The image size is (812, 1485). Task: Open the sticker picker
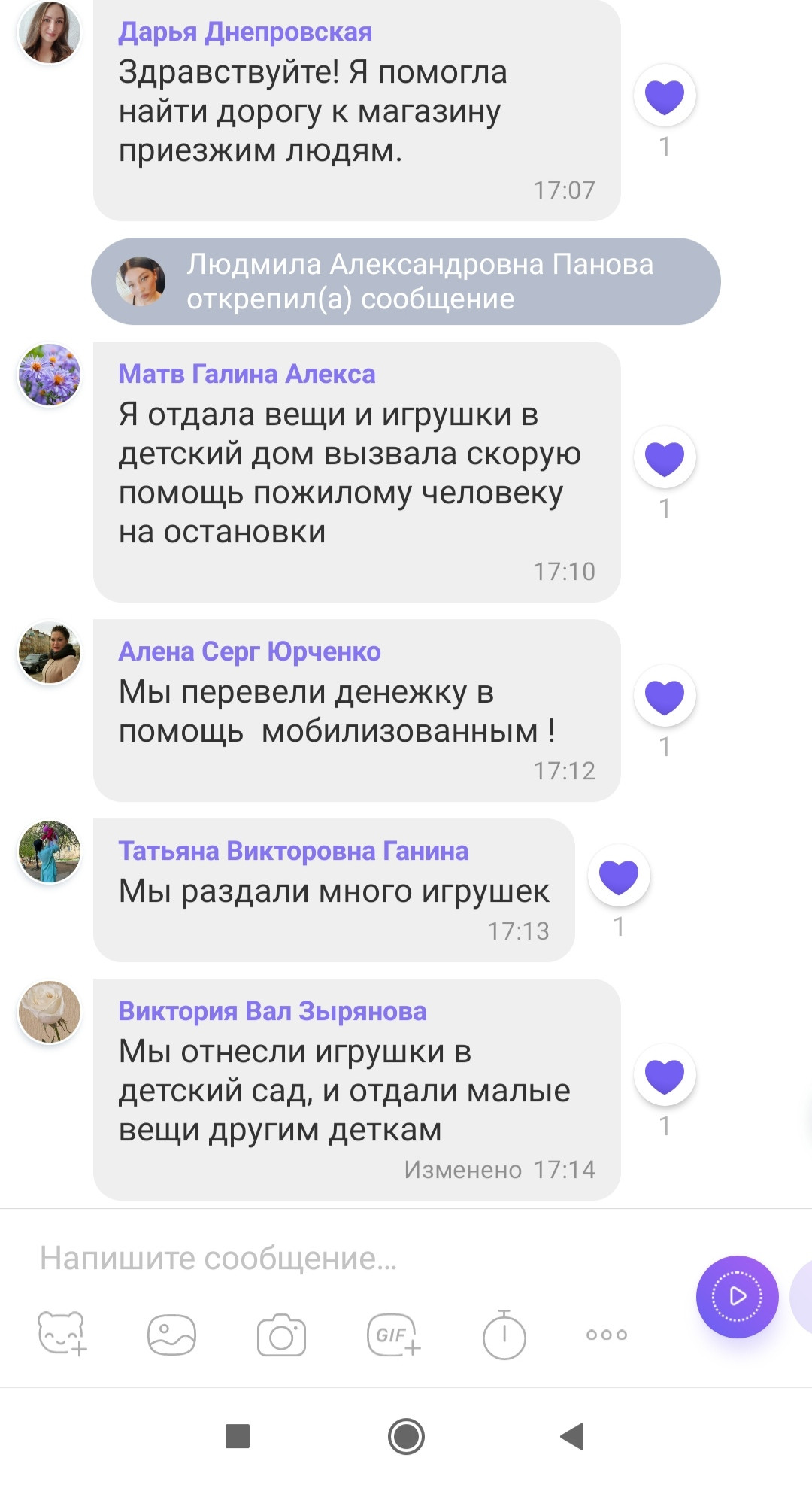62,1335
